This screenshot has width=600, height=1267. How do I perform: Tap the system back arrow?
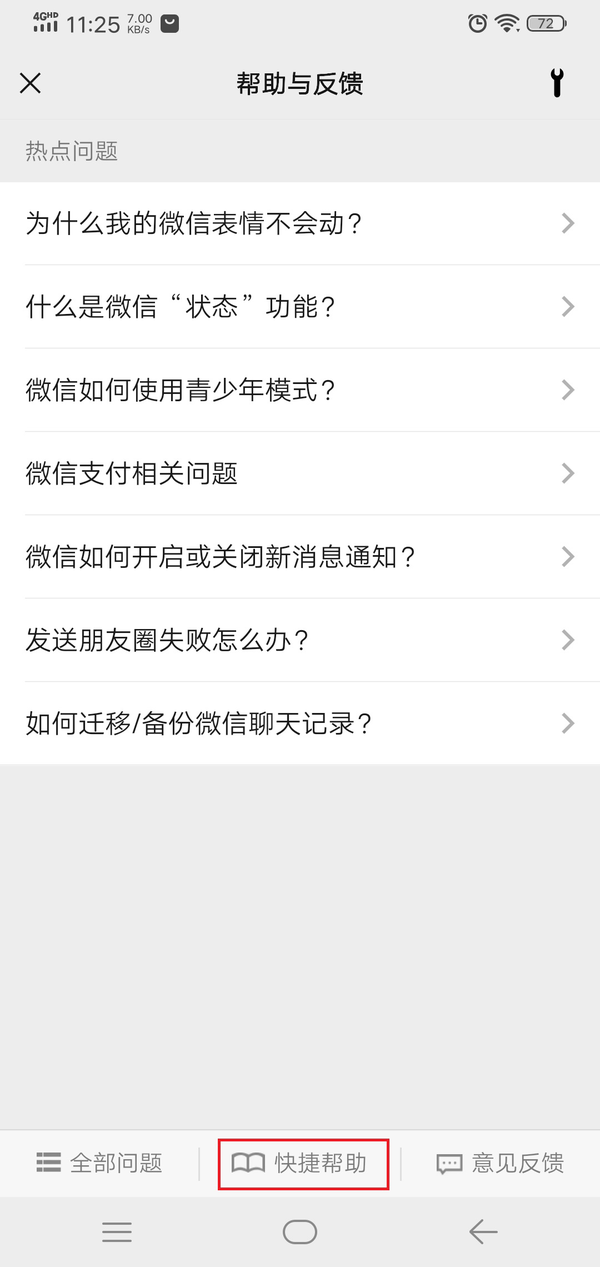pos(483,1232)
